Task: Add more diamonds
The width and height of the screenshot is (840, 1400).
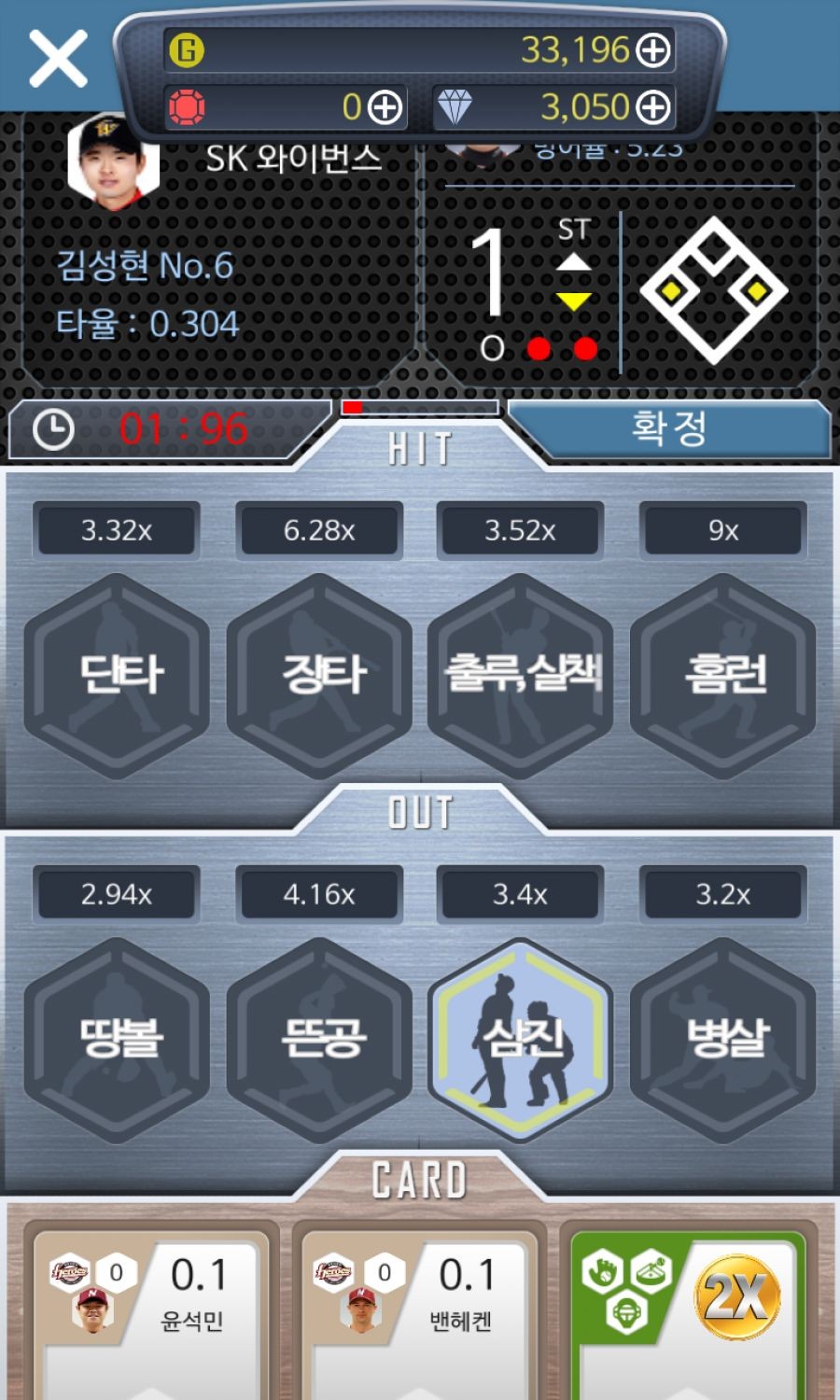Action: pos(653,107)
